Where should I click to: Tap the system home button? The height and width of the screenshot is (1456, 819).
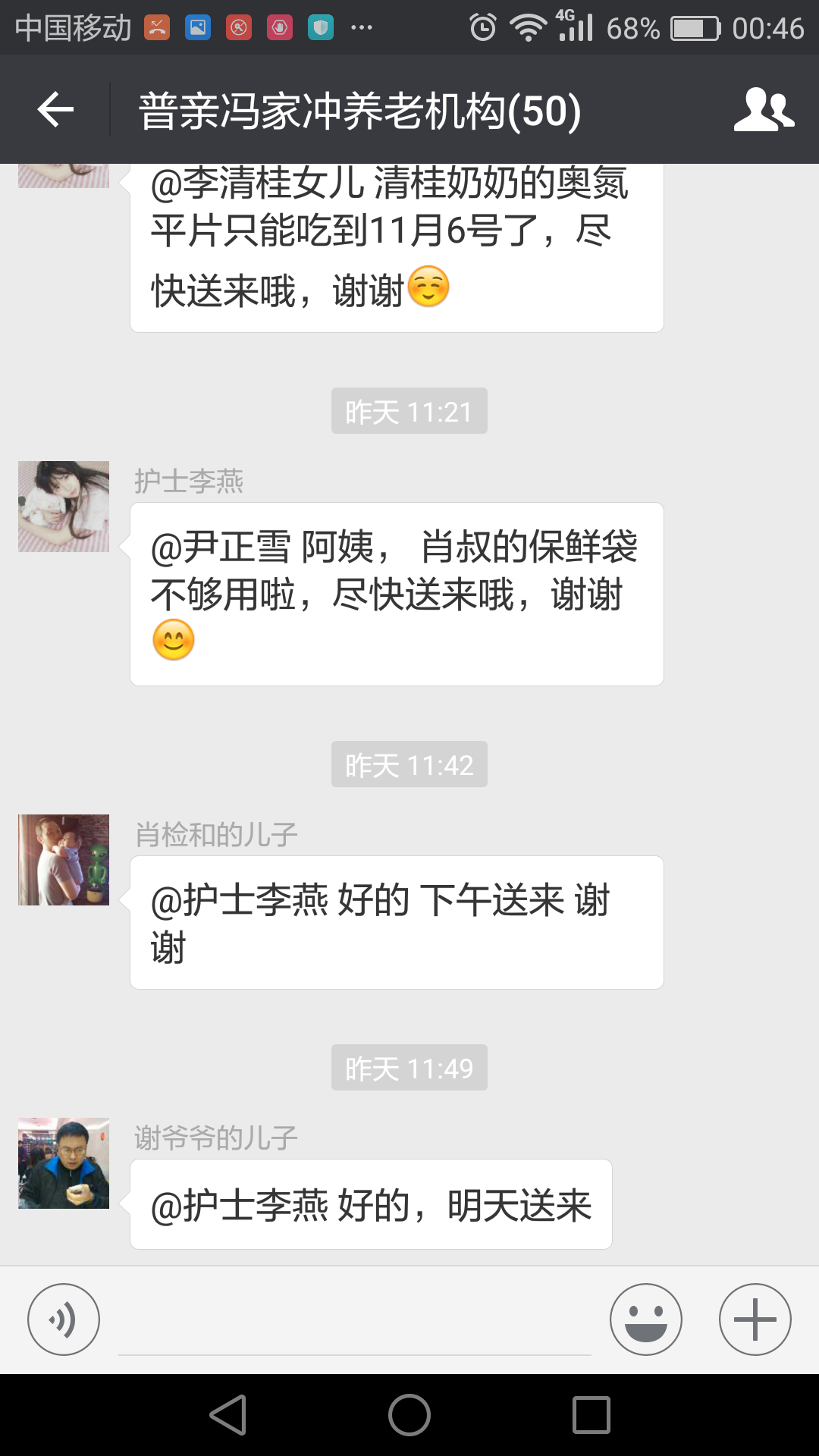coord(409,1415)
